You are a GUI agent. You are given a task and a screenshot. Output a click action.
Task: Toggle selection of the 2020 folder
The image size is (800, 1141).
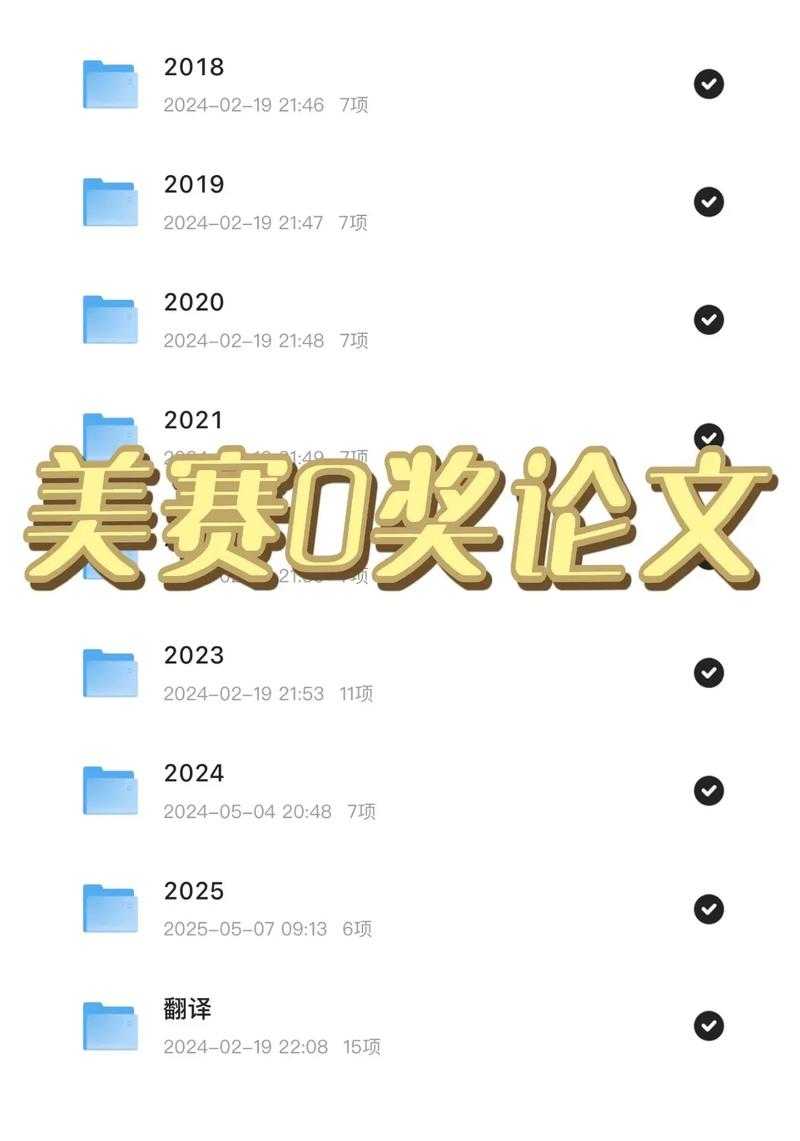pos(709,318)
